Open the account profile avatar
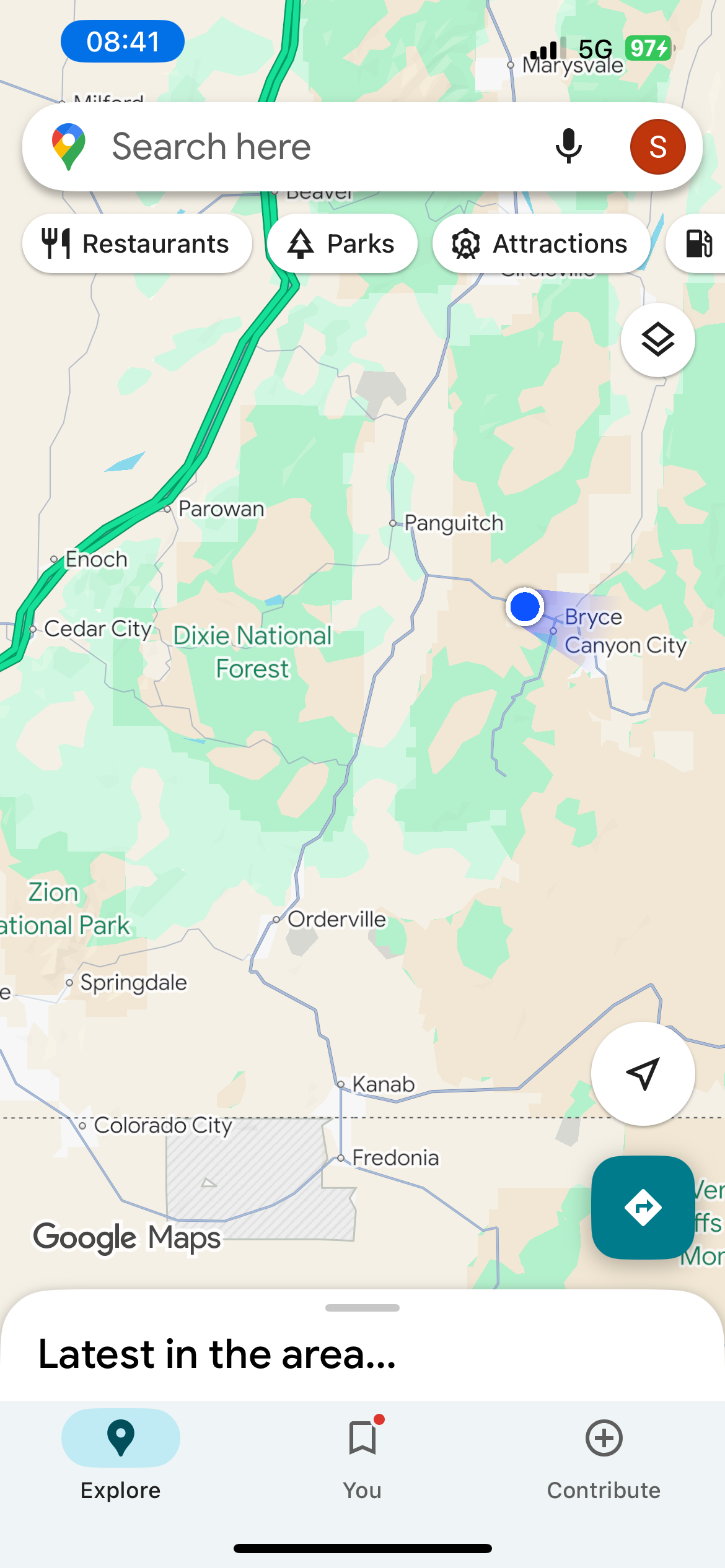 click(657, 147)
